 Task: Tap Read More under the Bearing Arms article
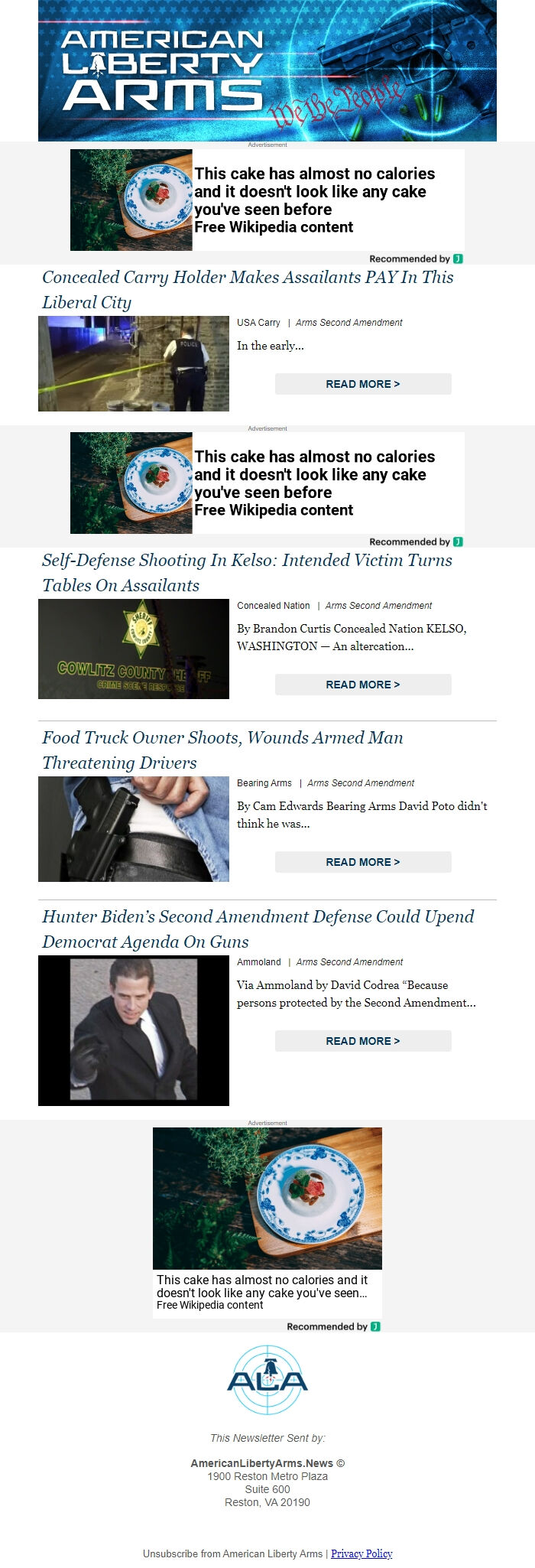[x=362, y=862]
